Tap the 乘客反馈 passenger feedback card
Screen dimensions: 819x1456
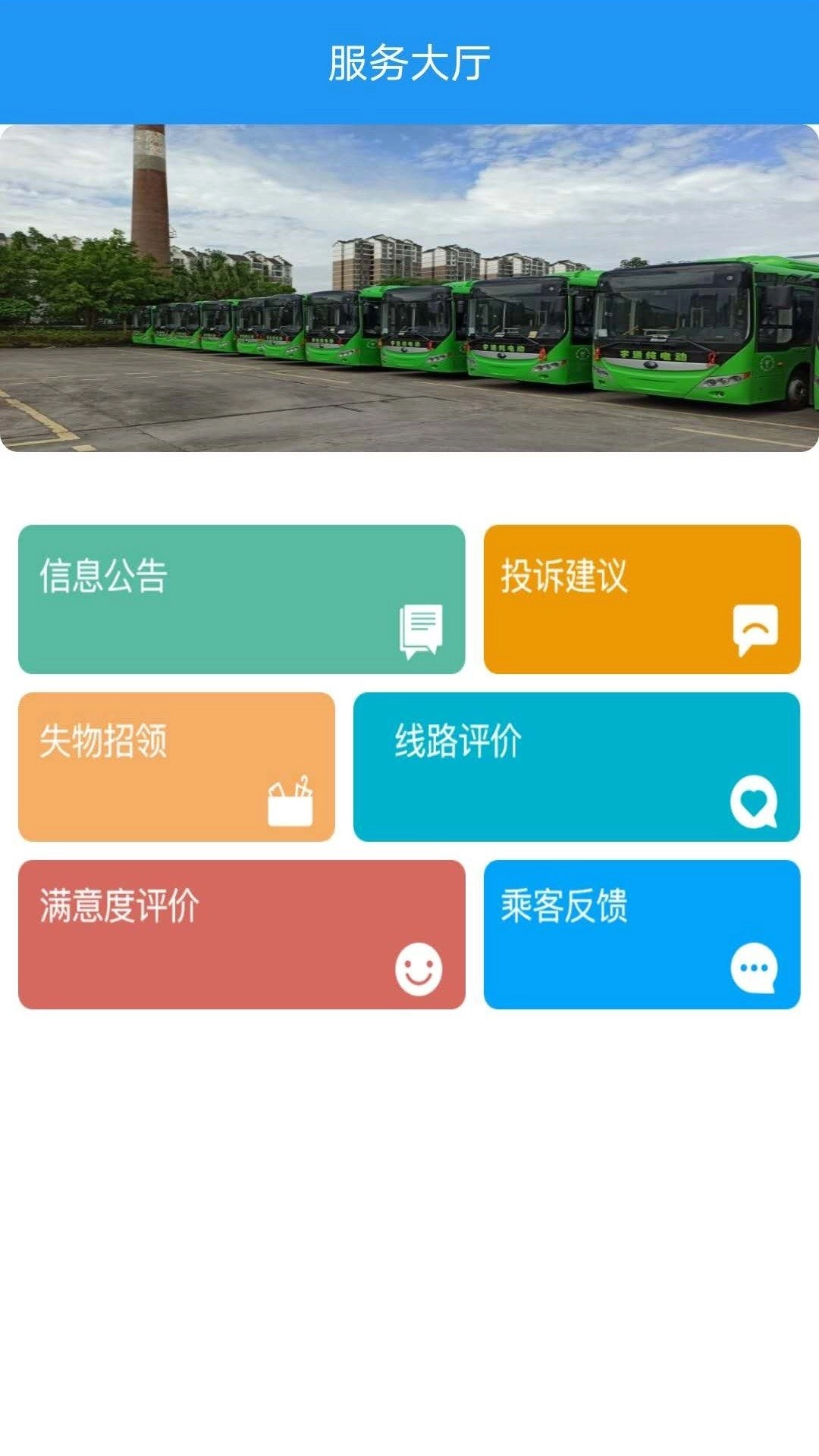(x=642, y=934)
